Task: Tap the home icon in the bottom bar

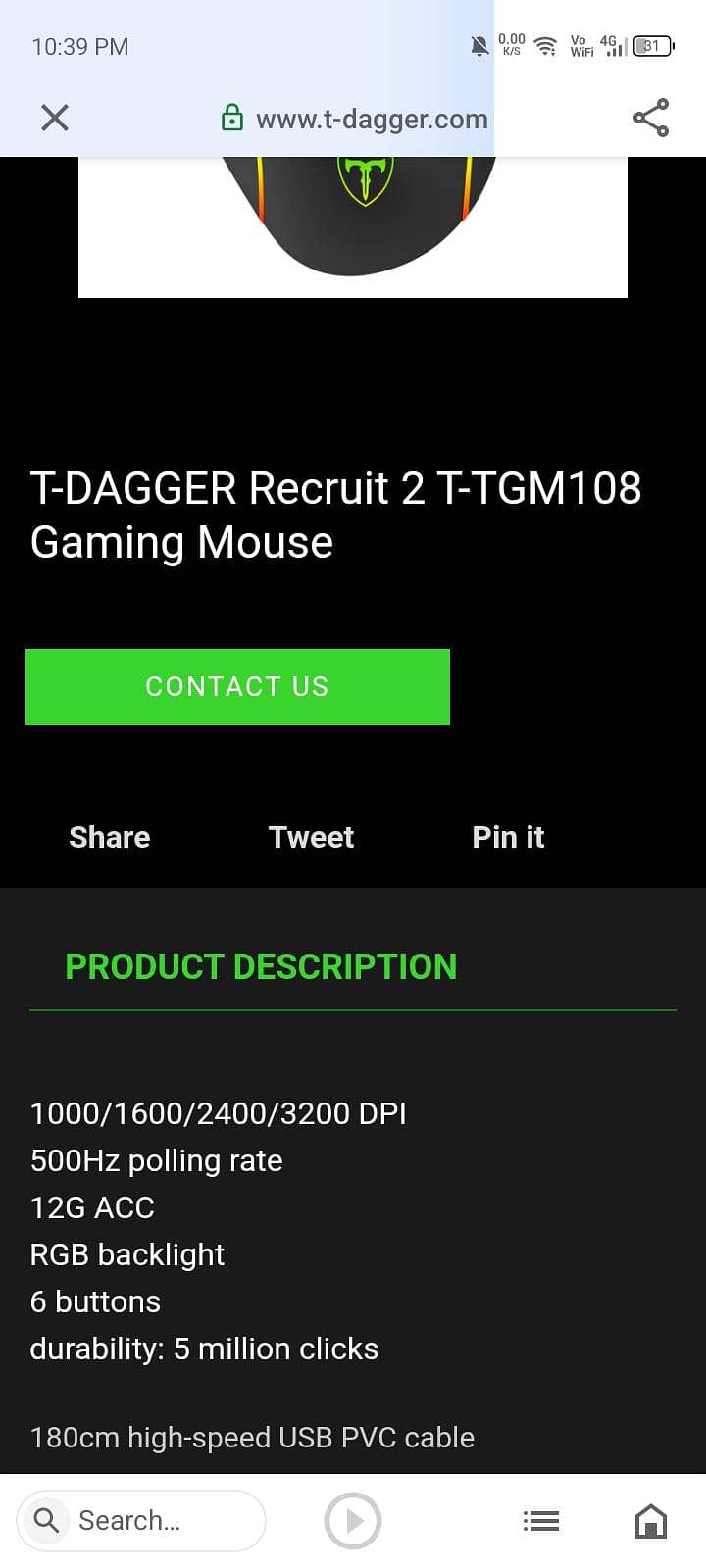Action: click(x=652, y=1520)
